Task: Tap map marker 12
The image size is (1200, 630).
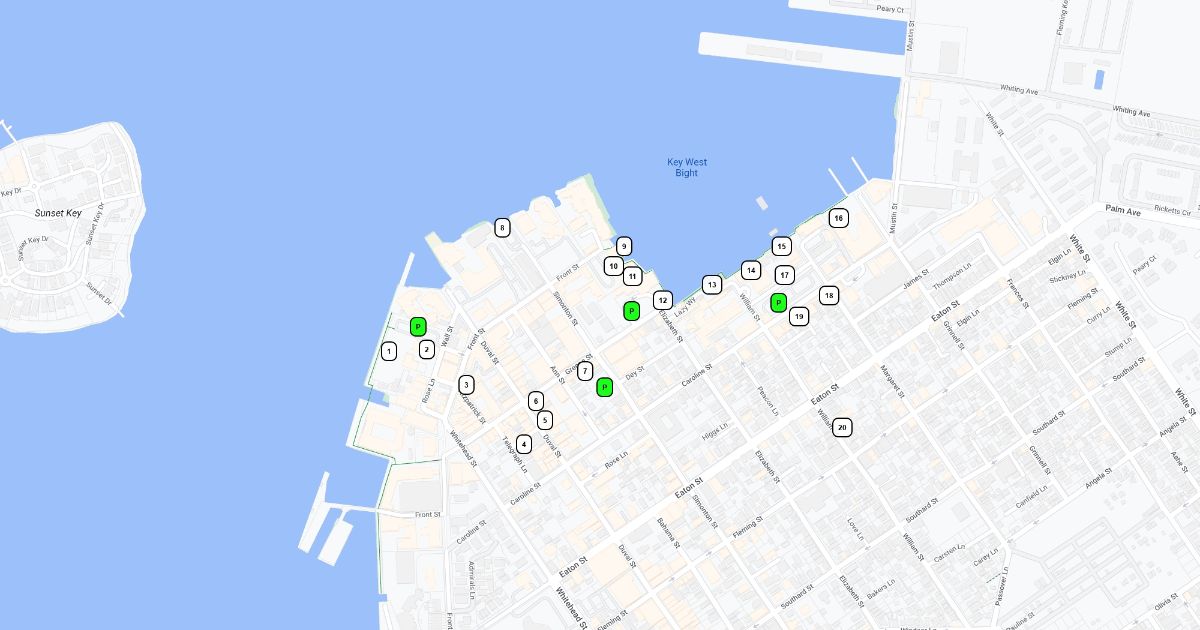Action: click(x=663, y=300)
